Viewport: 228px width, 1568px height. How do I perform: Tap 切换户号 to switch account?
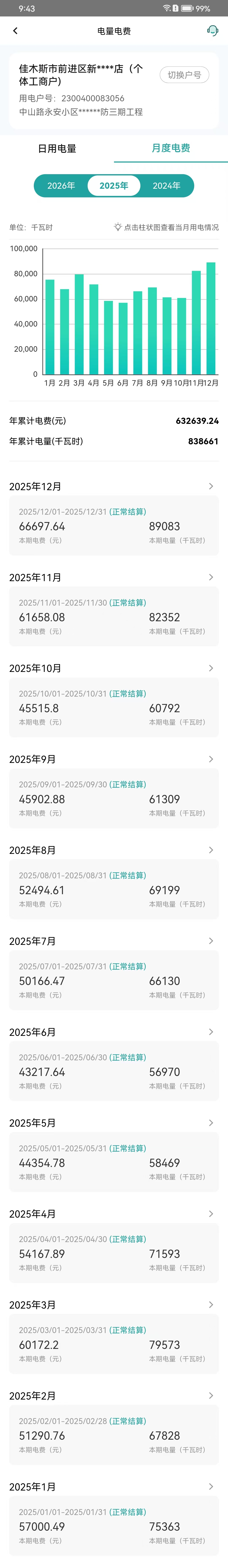184,75
